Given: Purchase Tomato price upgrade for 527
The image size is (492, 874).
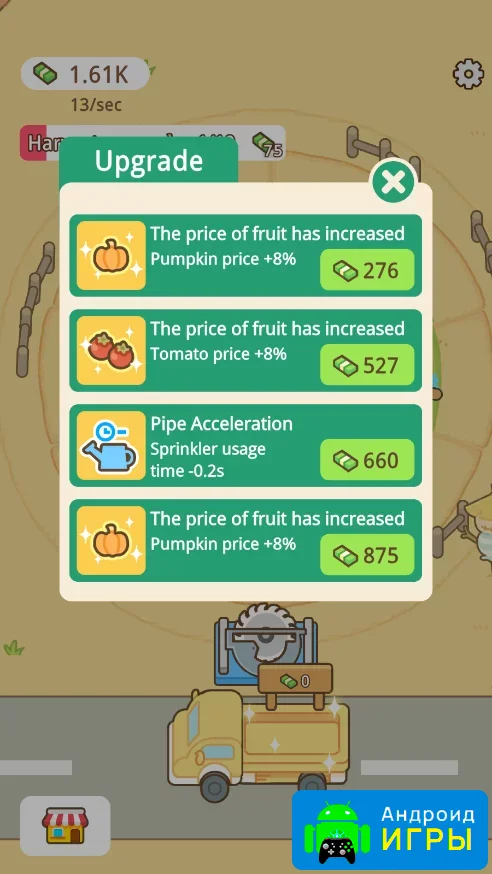Looking at the screenshot, I should (x=367, y=365).
